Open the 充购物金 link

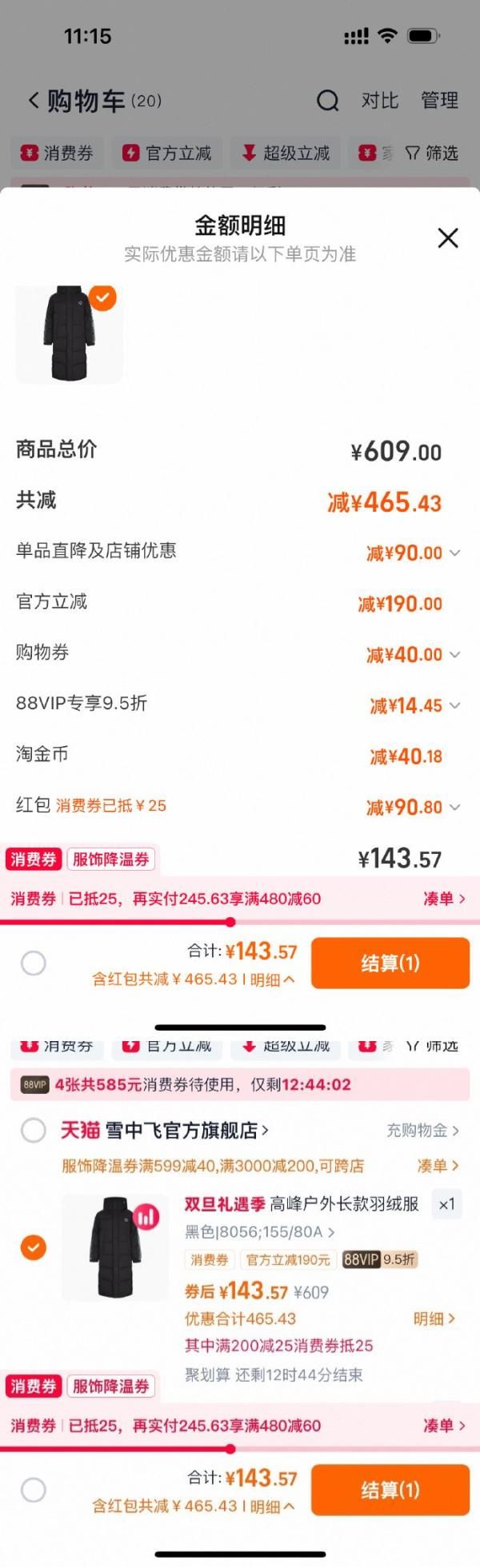tap(422, 1130)
